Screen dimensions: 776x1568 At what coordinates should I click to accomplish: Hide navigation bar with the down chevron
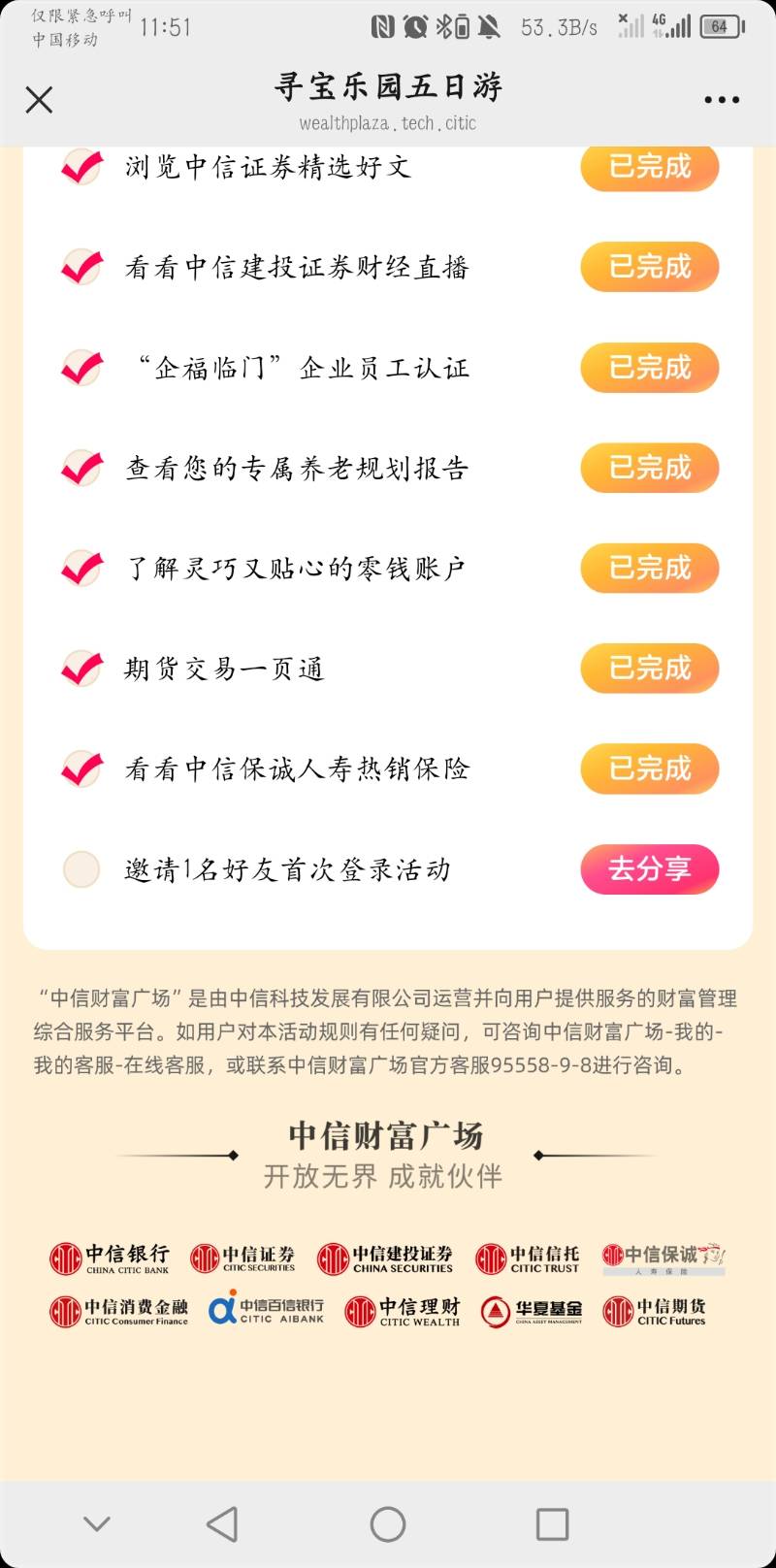(x=97, y=1524)
